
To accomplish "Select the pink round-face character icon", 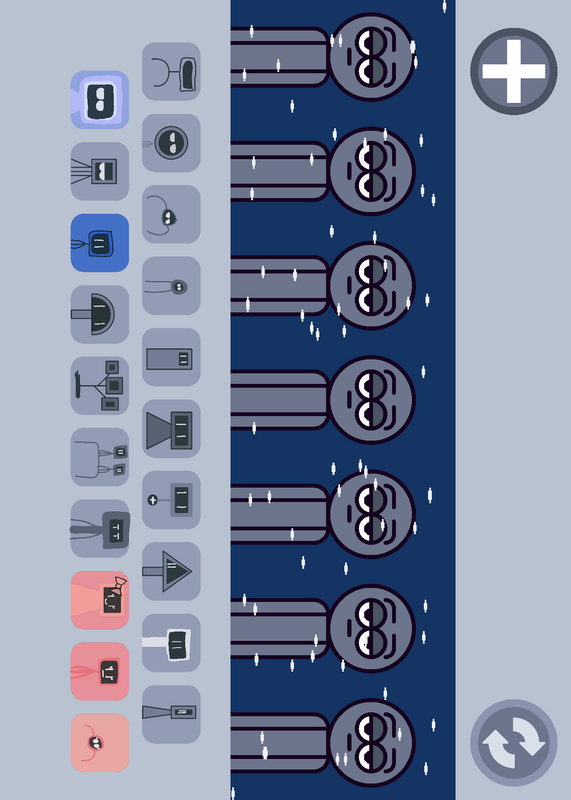I will pos(100,742).
